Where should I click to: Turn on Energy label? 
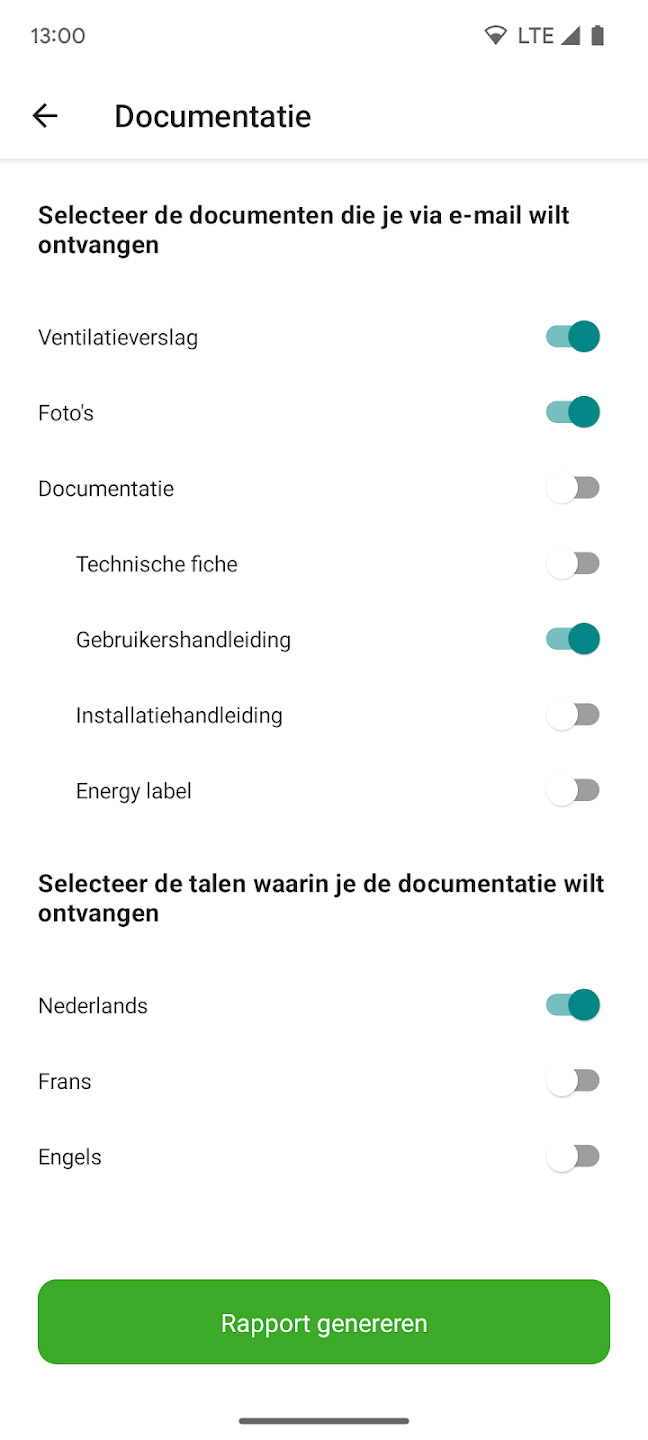[x=573, y=791]
